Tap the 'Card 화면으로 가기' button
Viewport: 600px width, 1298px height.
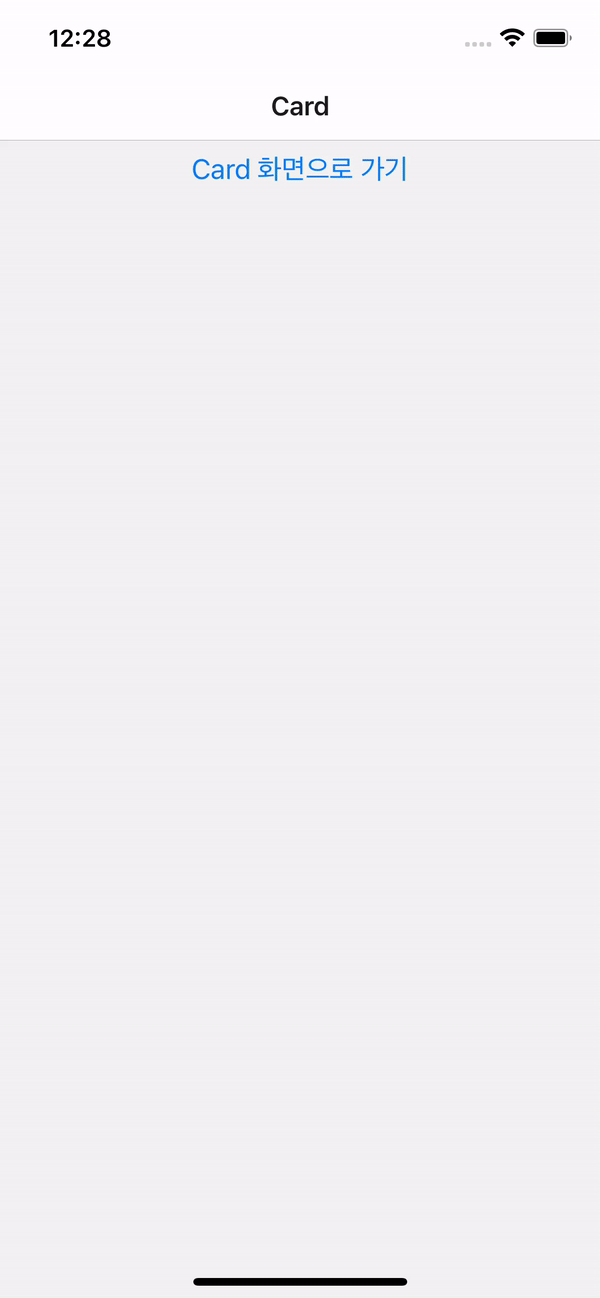pos(299,170)
